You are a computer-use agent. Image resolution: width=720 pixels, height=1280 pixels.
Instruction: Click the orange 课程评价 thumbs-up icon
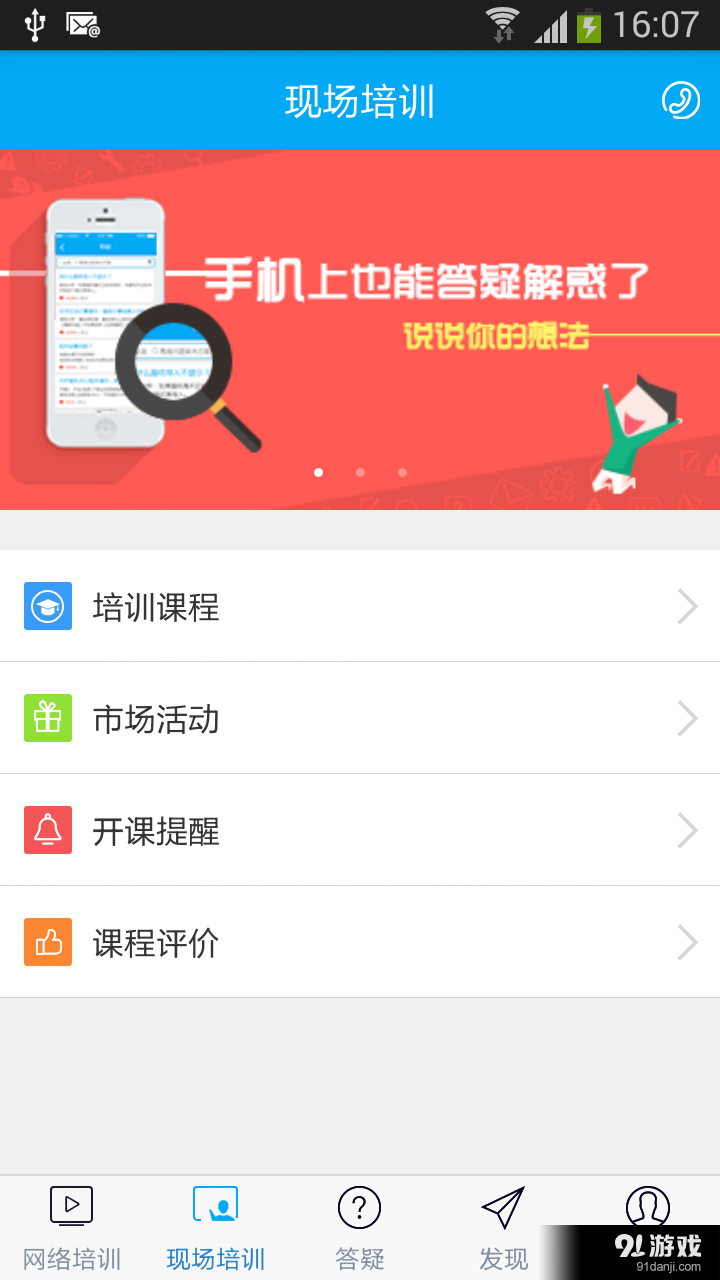47,942
